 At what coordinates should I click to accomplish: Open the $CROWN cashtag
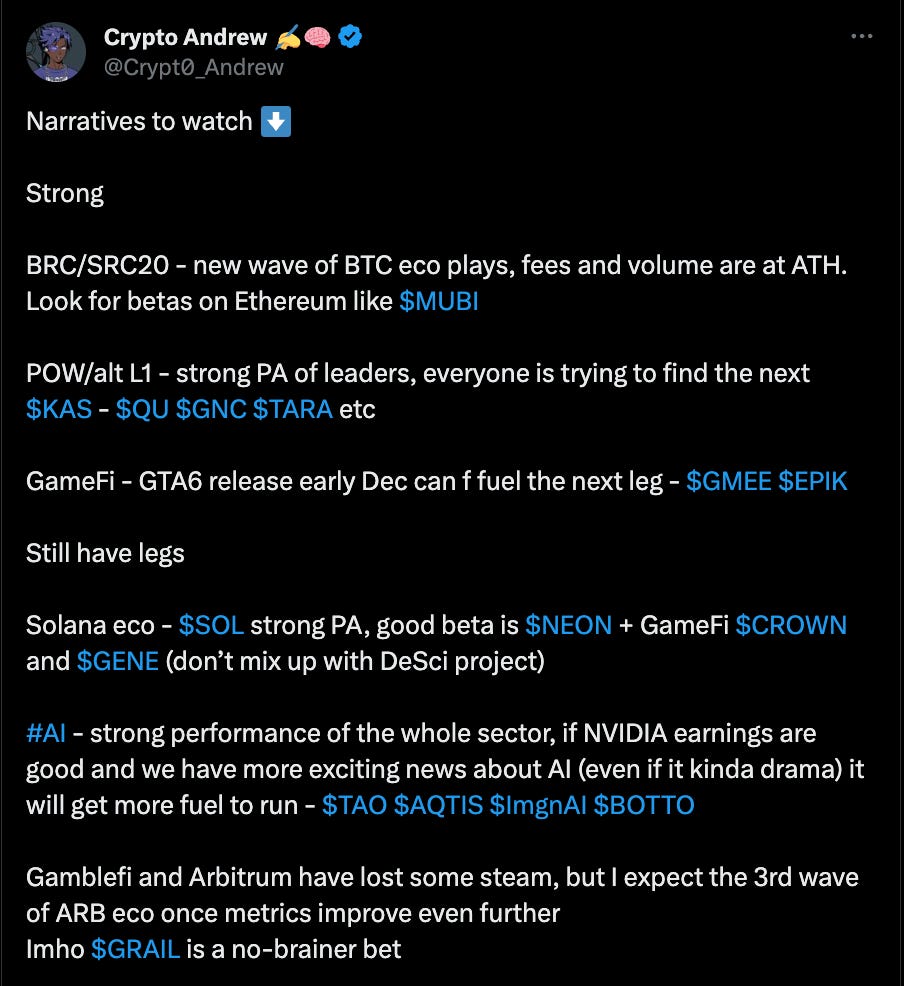pyautogui.click(x=791, y=625)
